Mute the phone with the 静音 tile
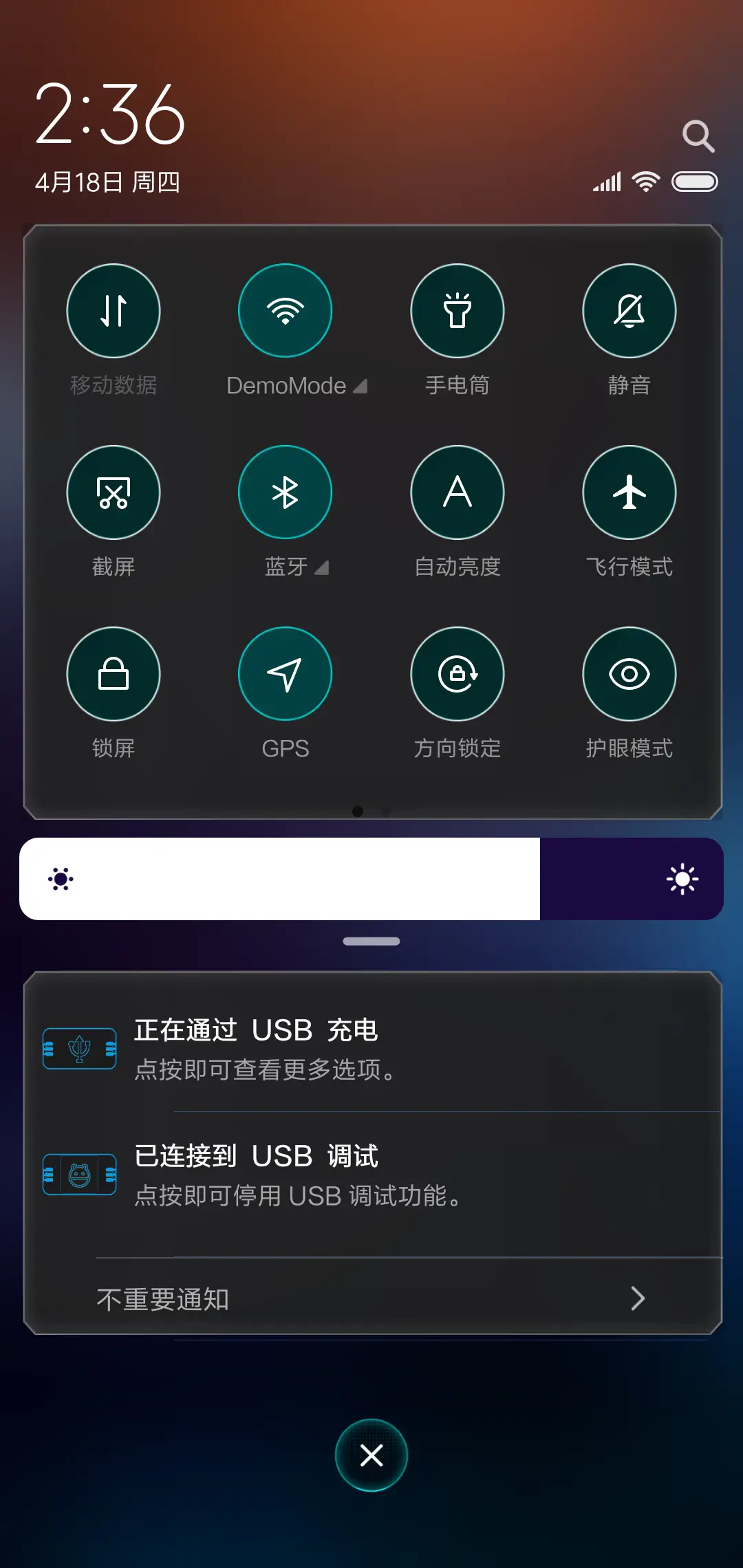Image resolution: width=743 pixels, height=1568 pixels. pos(629,311)
